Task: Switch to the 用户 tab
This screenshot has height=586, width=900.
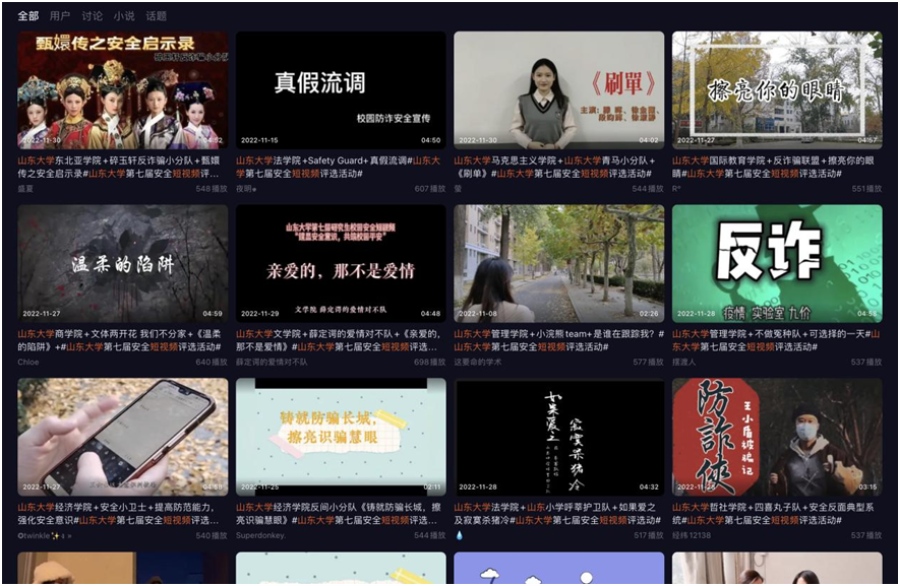Action: point(60,16)
